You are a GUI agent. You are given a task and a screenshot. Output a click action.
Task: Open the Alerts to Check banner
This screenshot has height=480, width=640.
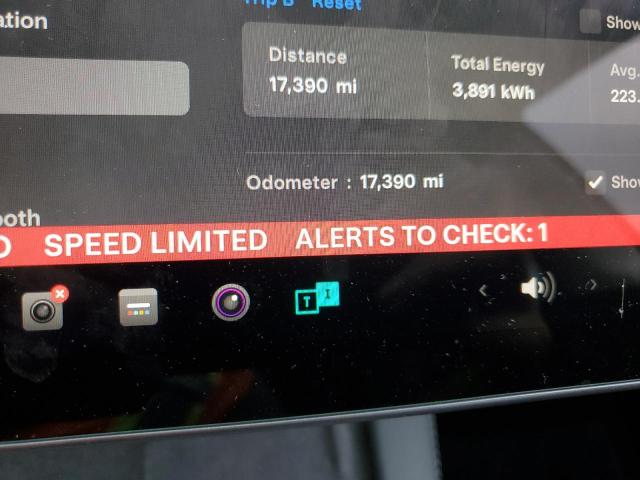point(421,236)
